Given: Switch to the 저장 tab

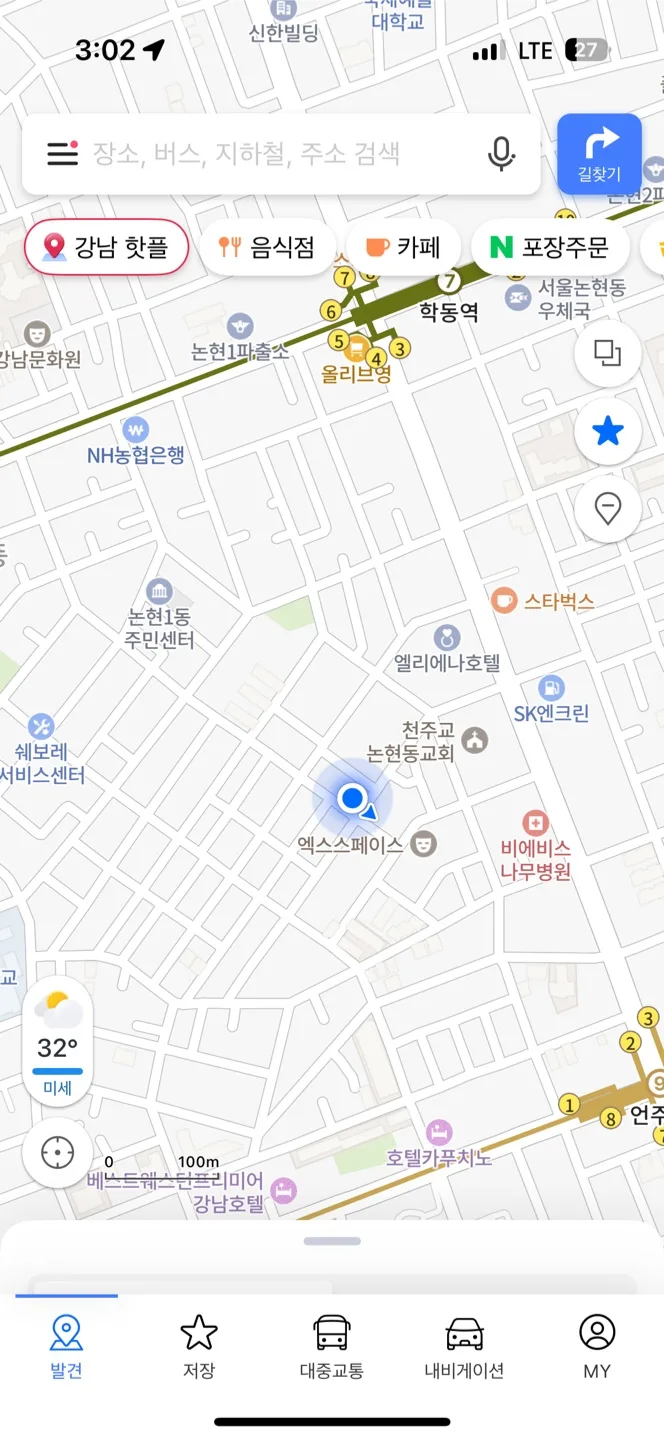Looking at the screenshot, I should coord(199,1346).
